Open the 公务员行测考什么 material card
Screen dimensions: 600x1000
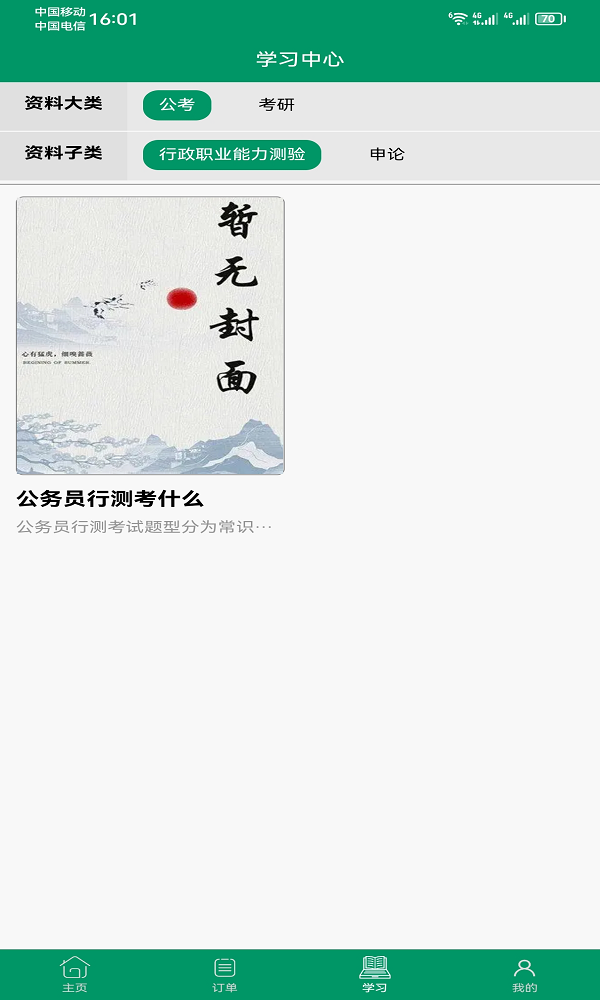click(150, 336)
